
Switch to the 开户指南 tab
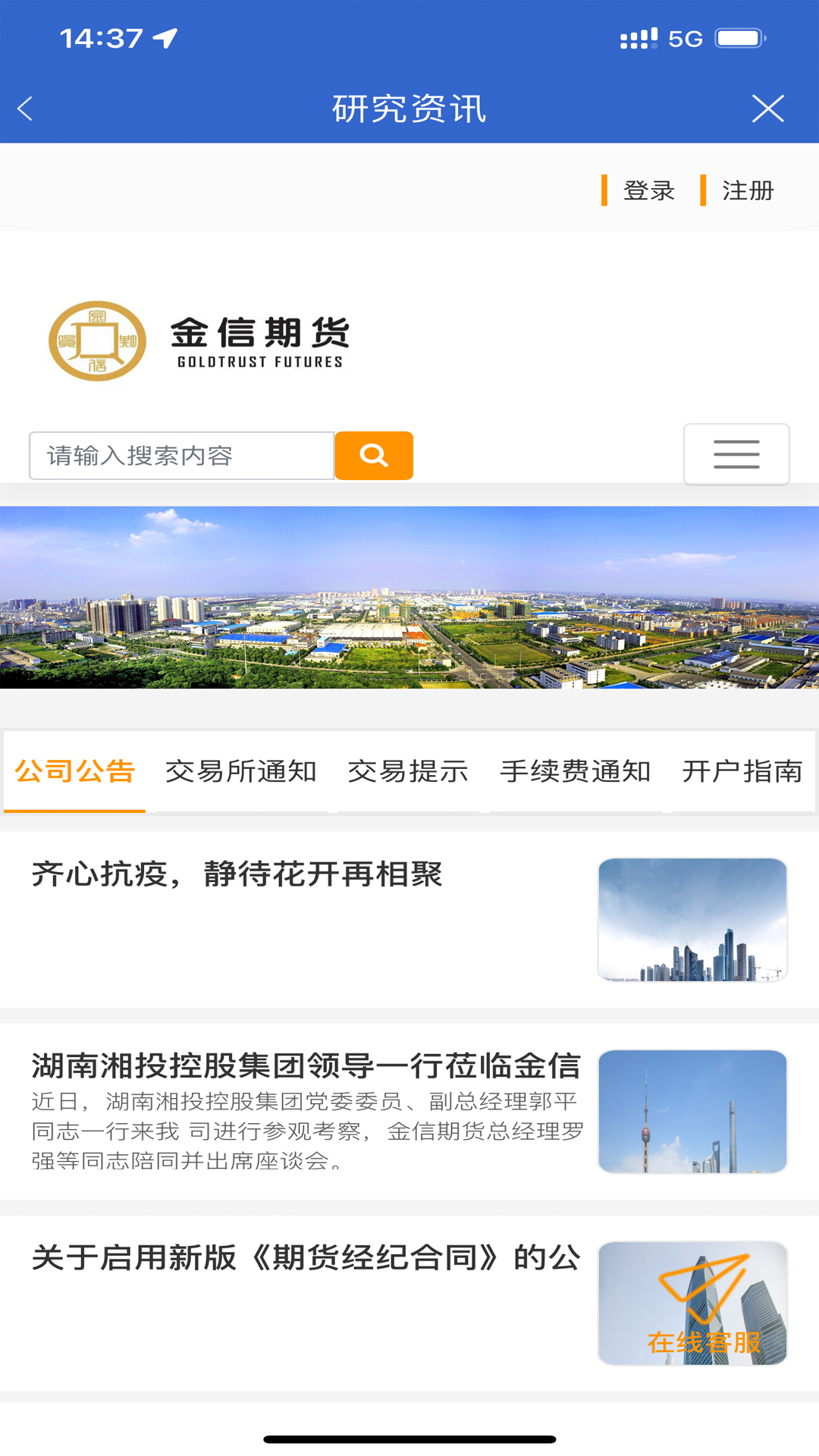742,771
